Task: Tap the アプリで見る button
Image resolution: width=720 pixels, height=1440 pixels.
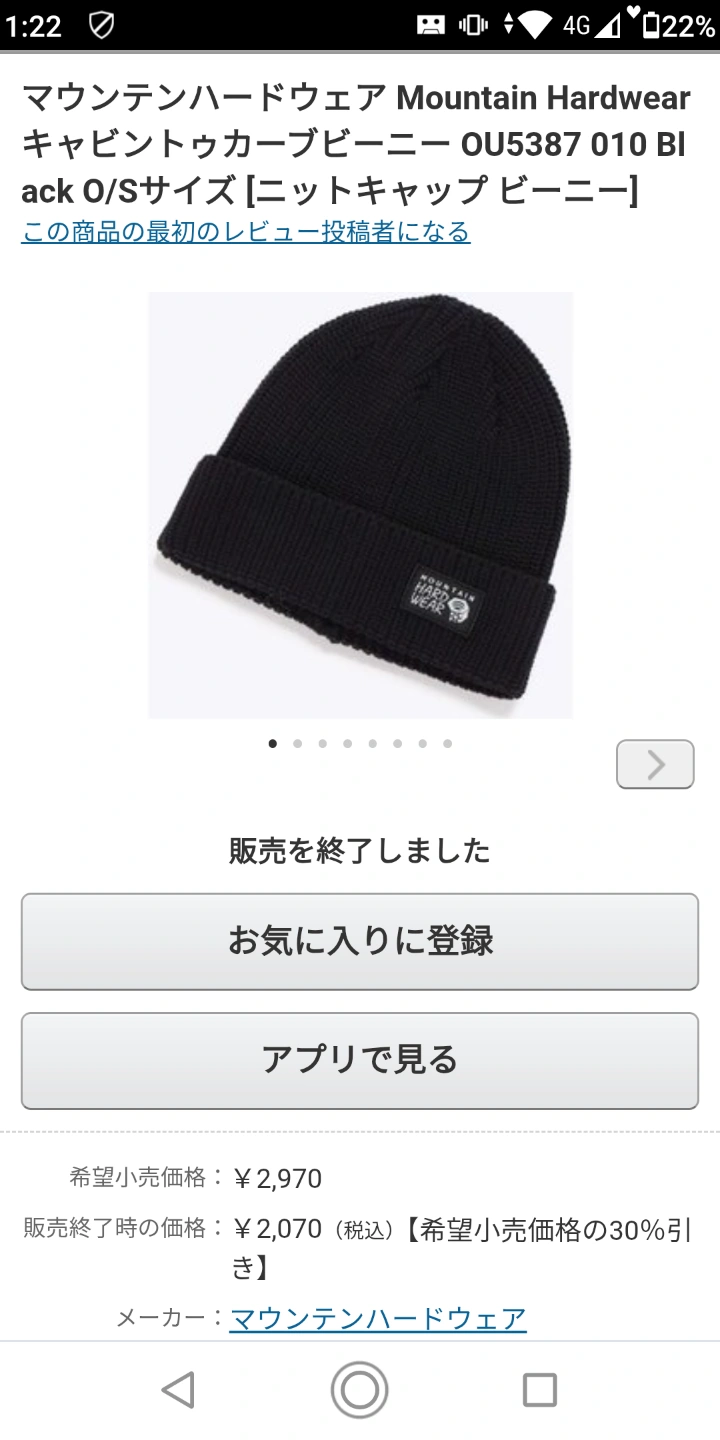Action: tap(360, 1060)
